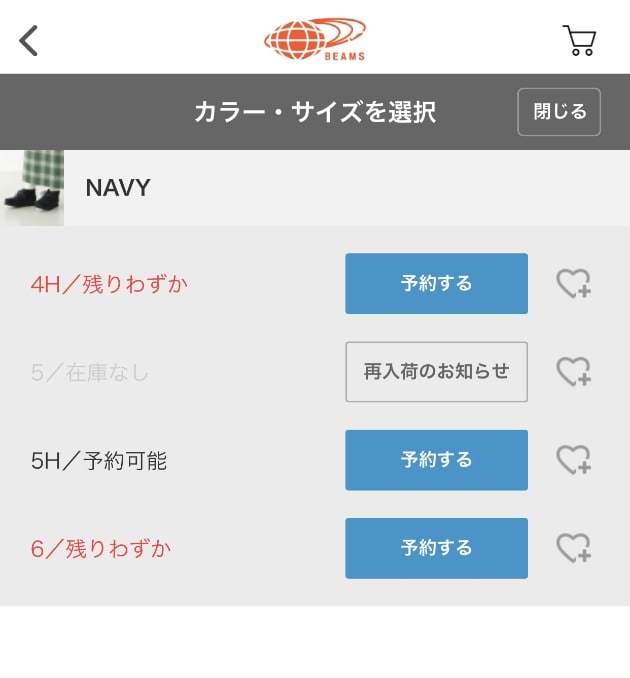Add size 4H to favorites
Image resolution: width=630 pixels, height=678 pixels.
click(573, 284)
